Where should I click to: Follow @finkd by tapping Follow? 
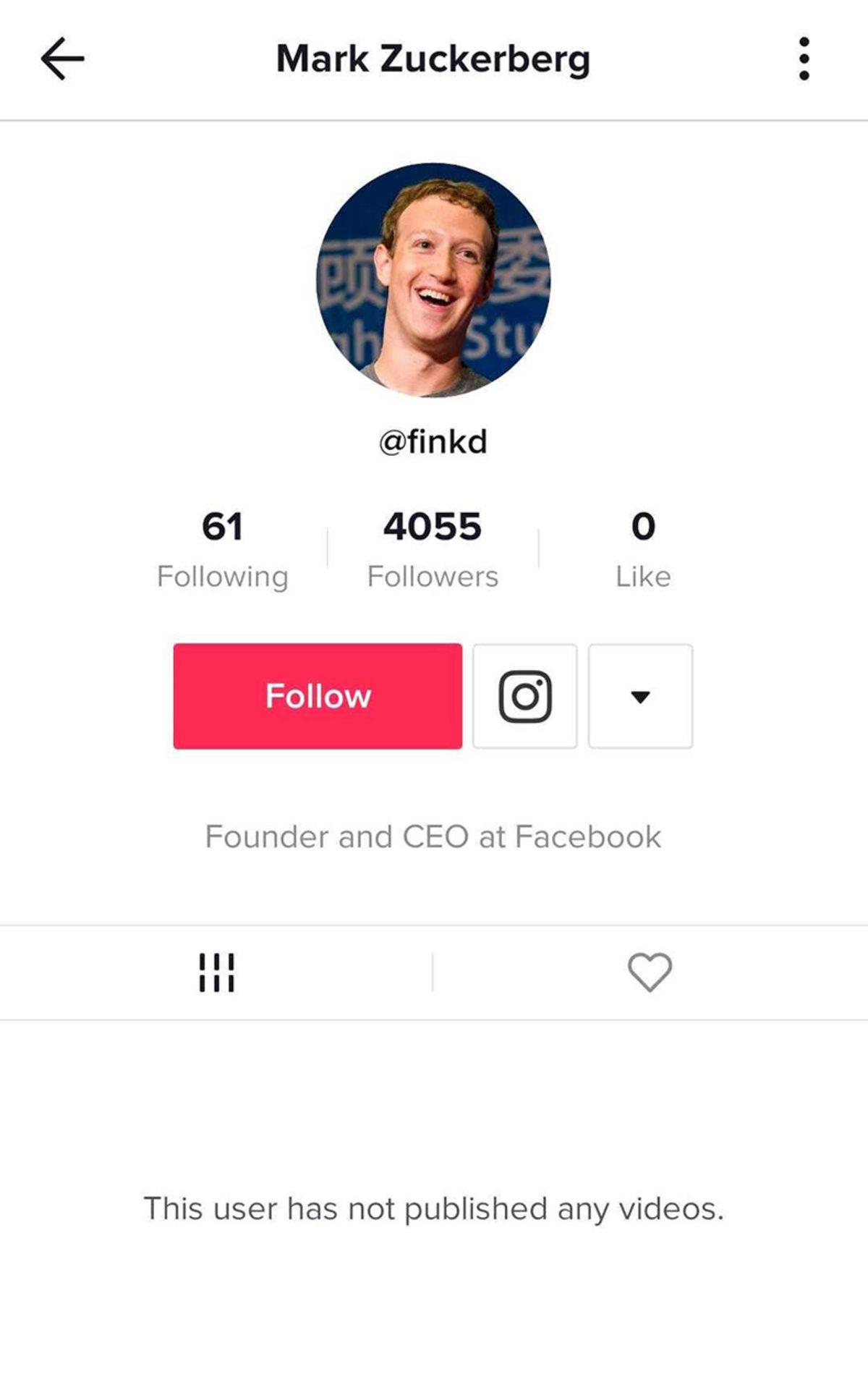[318, 695]
